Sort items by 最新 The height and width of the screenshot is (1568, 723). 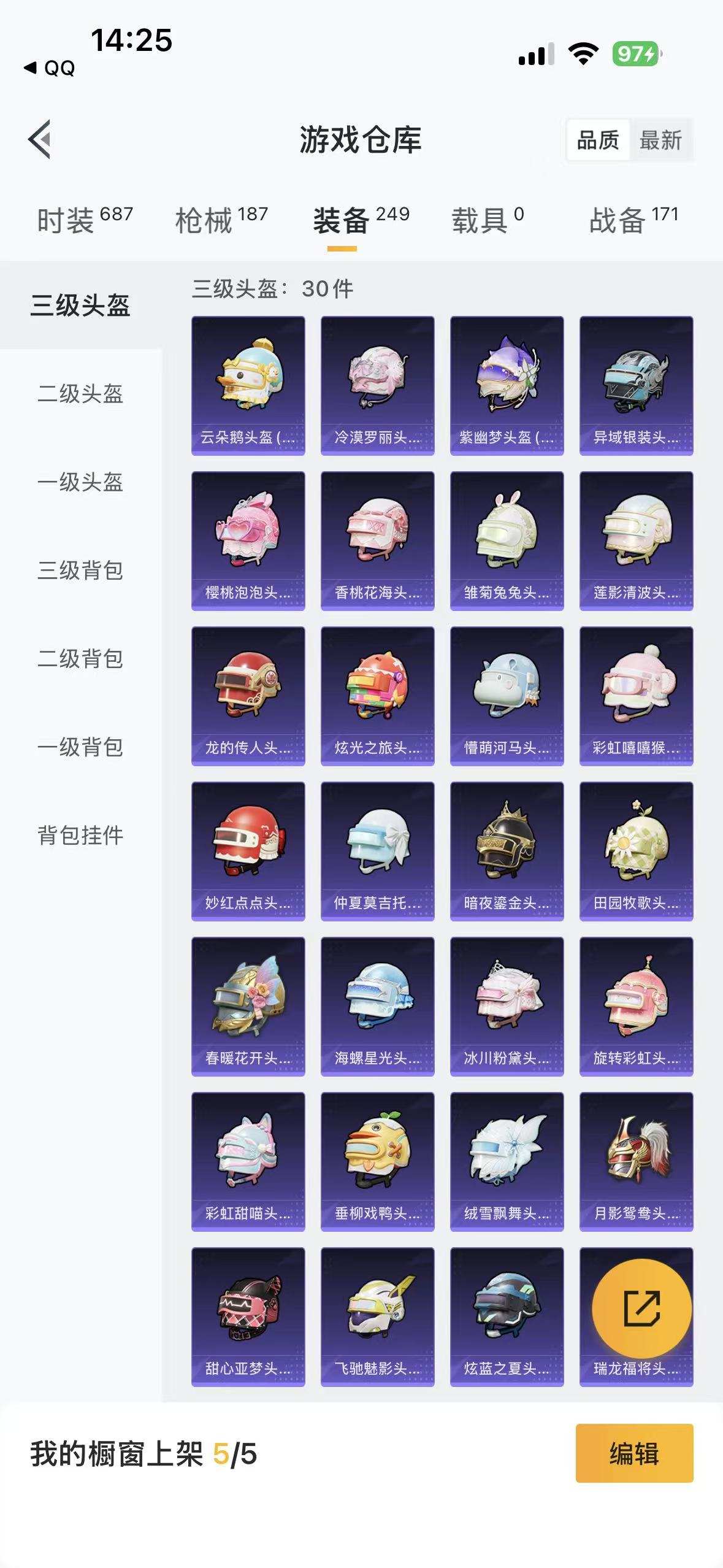pyautogui.click(x=660, y=140)
